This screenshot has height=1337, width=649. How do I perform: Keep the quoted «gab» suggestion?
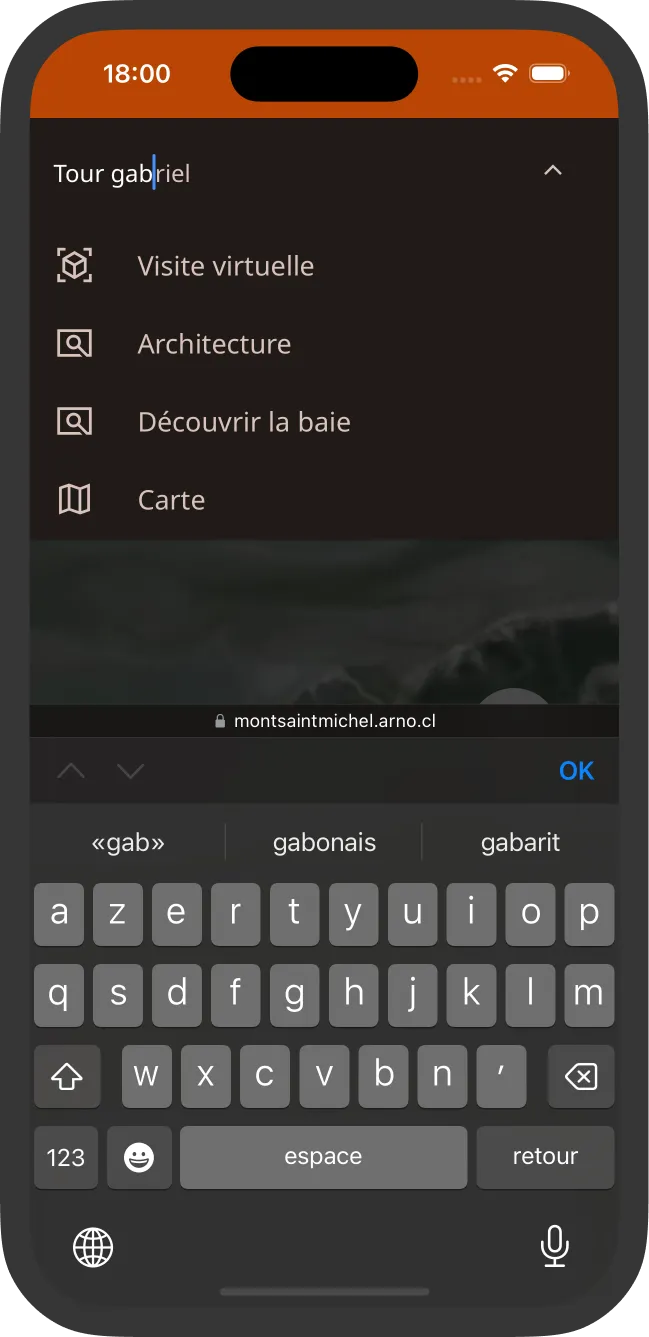point(128,843)
